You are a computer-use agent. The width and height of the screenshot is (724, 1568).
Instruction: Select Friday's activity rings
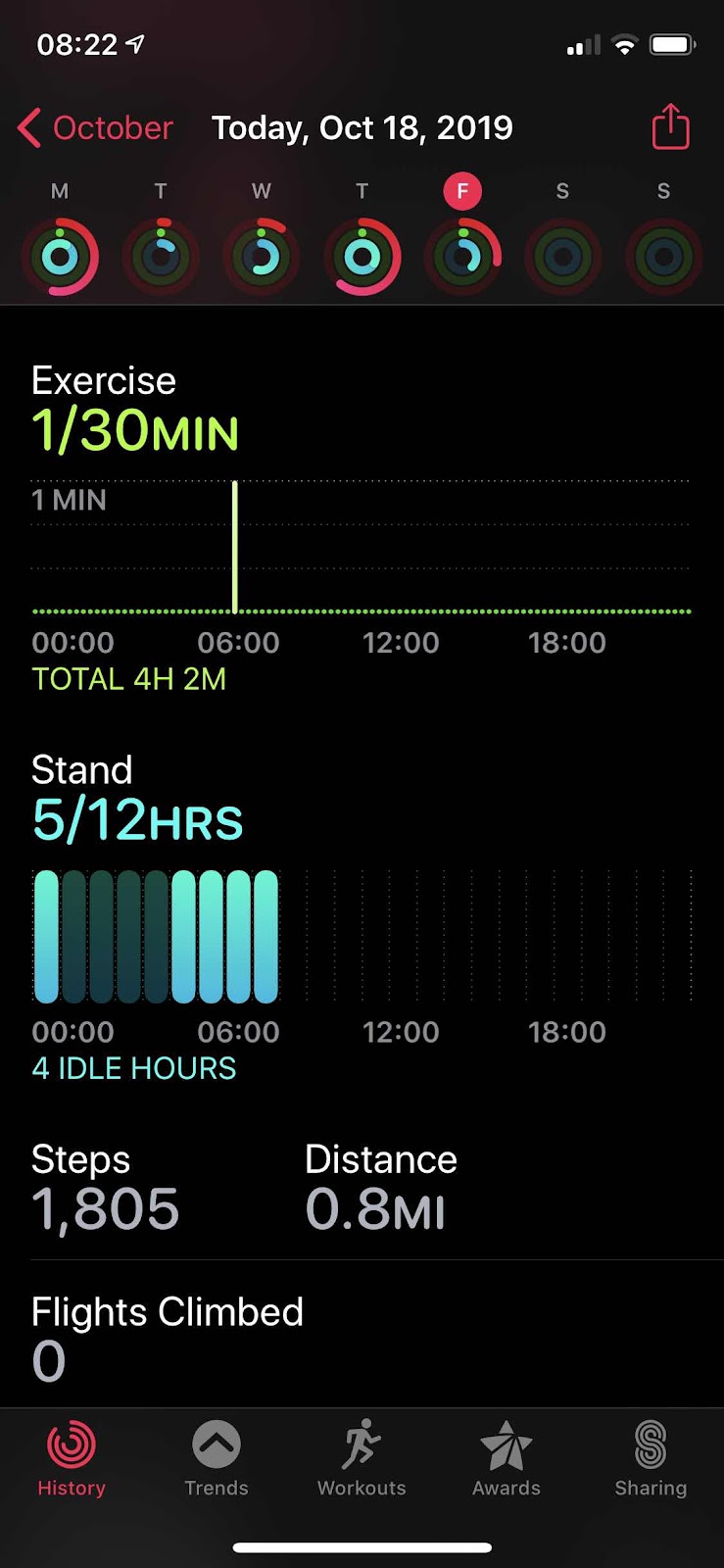tap(462, 257)
